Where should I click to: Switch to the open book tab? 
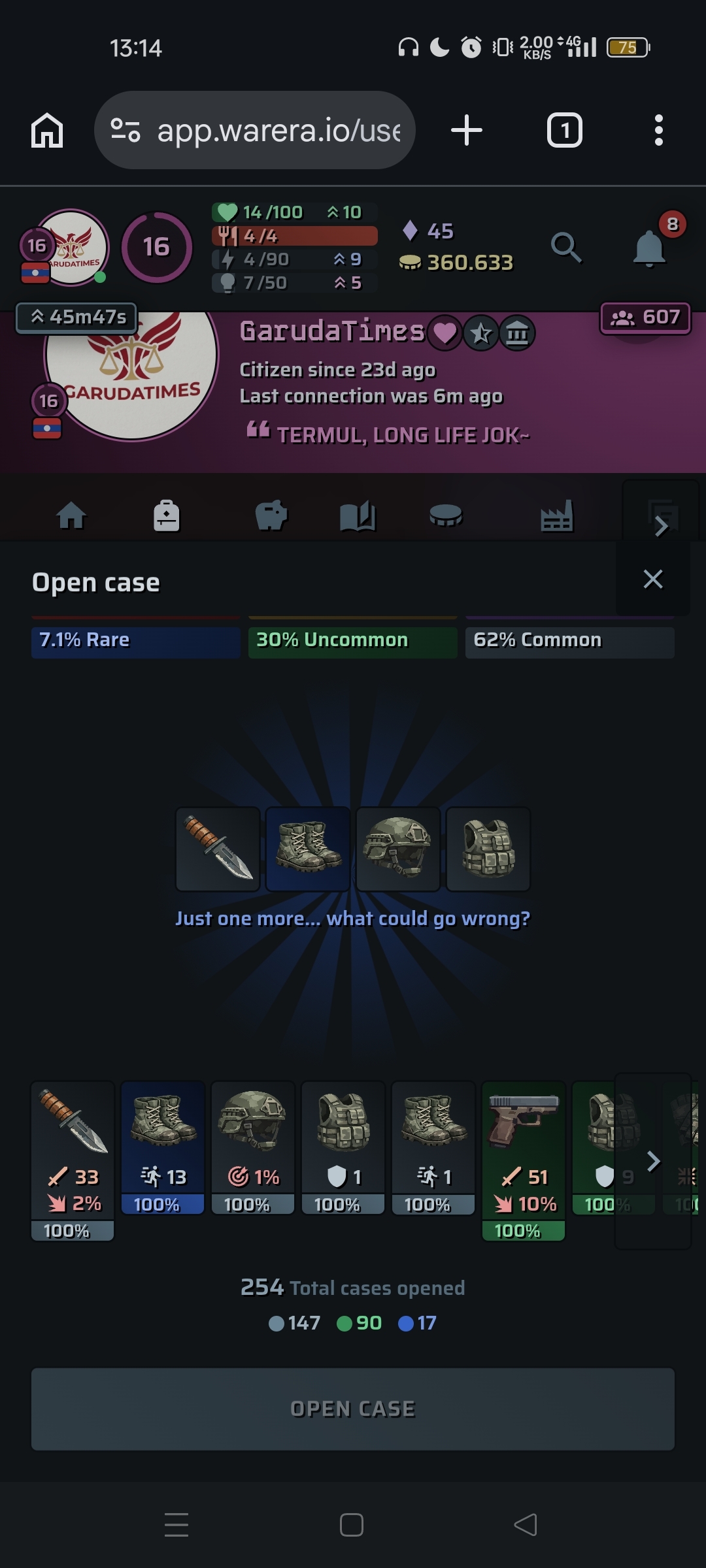(x=358, y=515)
